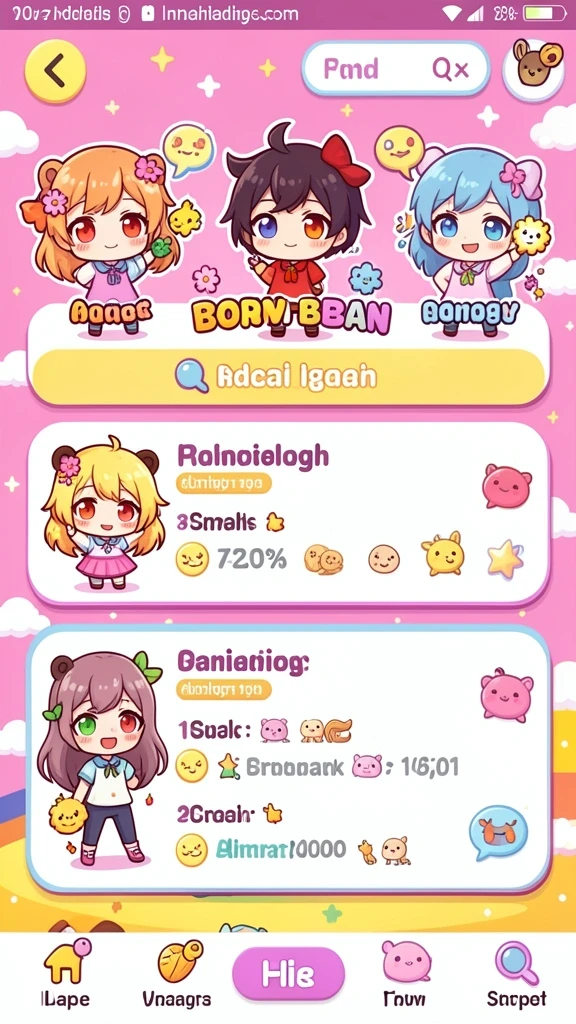
Task: Tap the yellow Adcai Igaah search button
Action: (288, 377)
